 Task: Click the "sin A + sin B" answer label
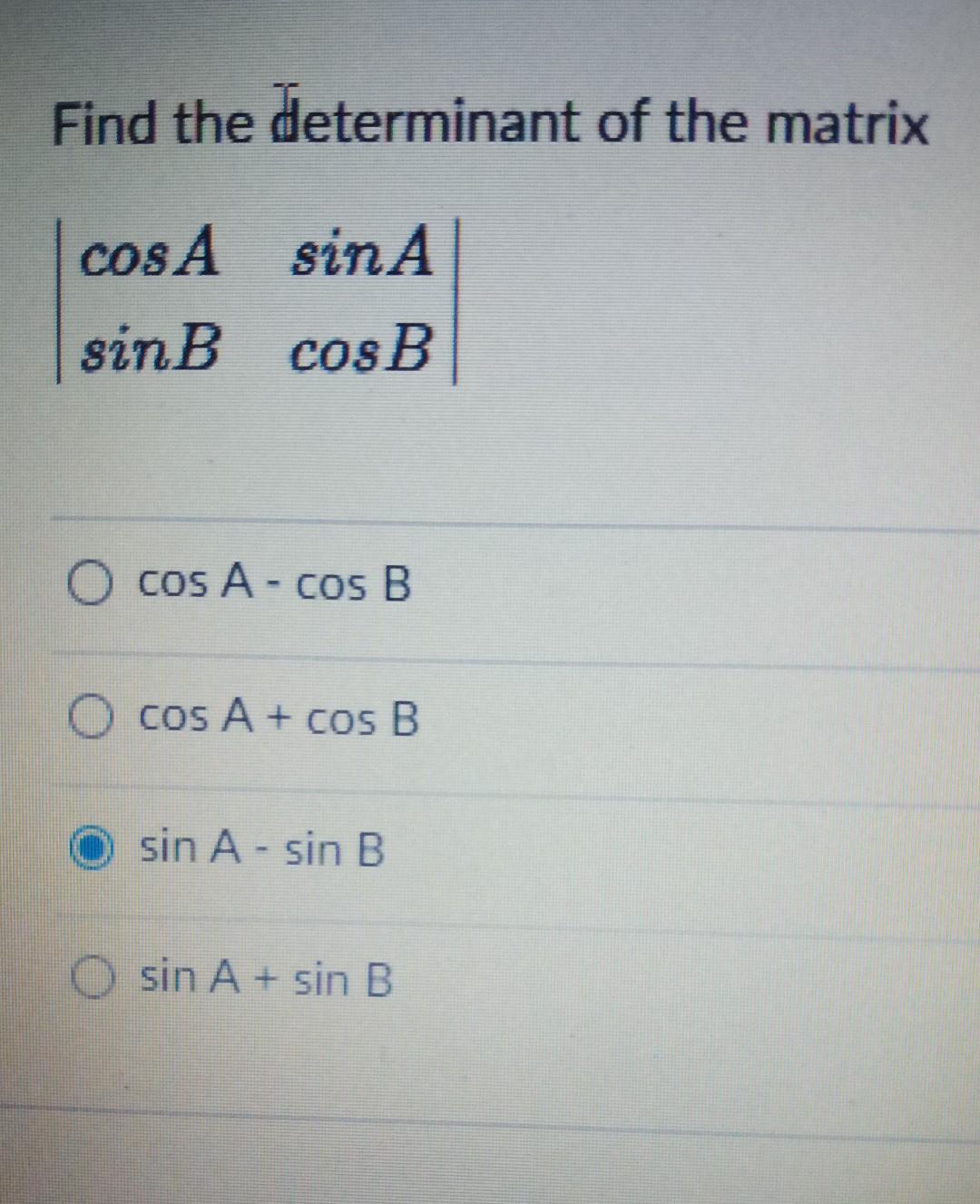[x=266, y=978]
